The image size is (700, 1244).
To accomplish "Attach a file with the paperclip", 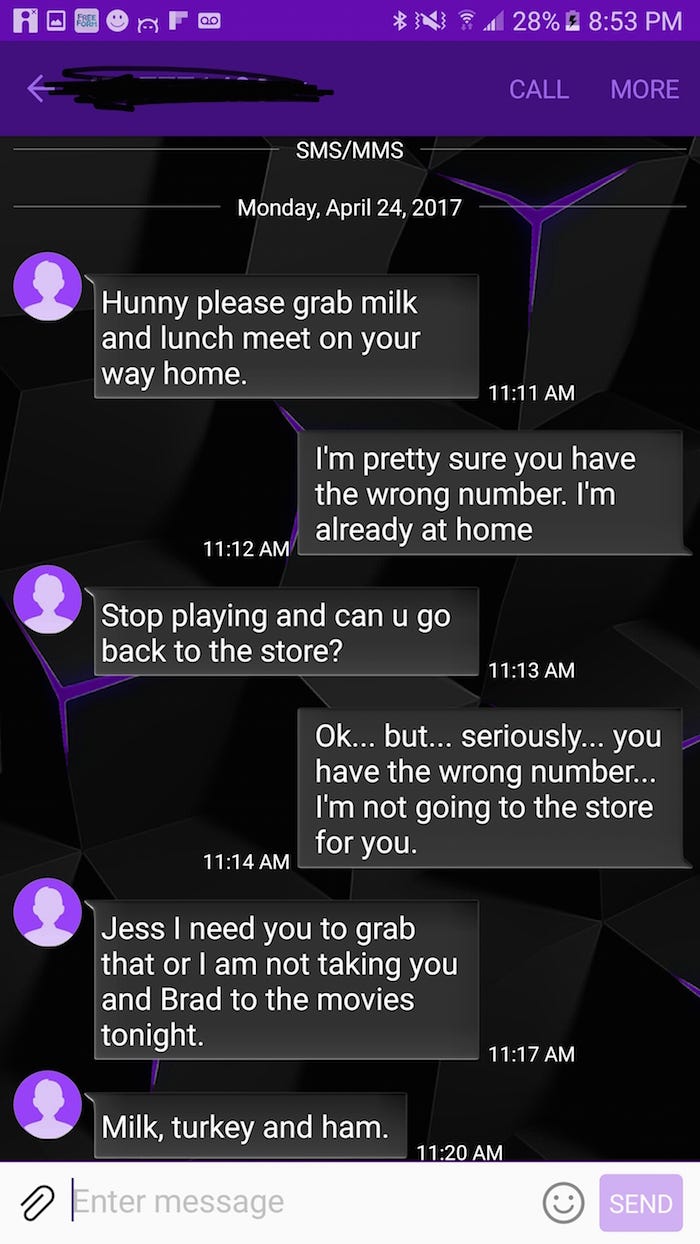I will point(36,1202).
